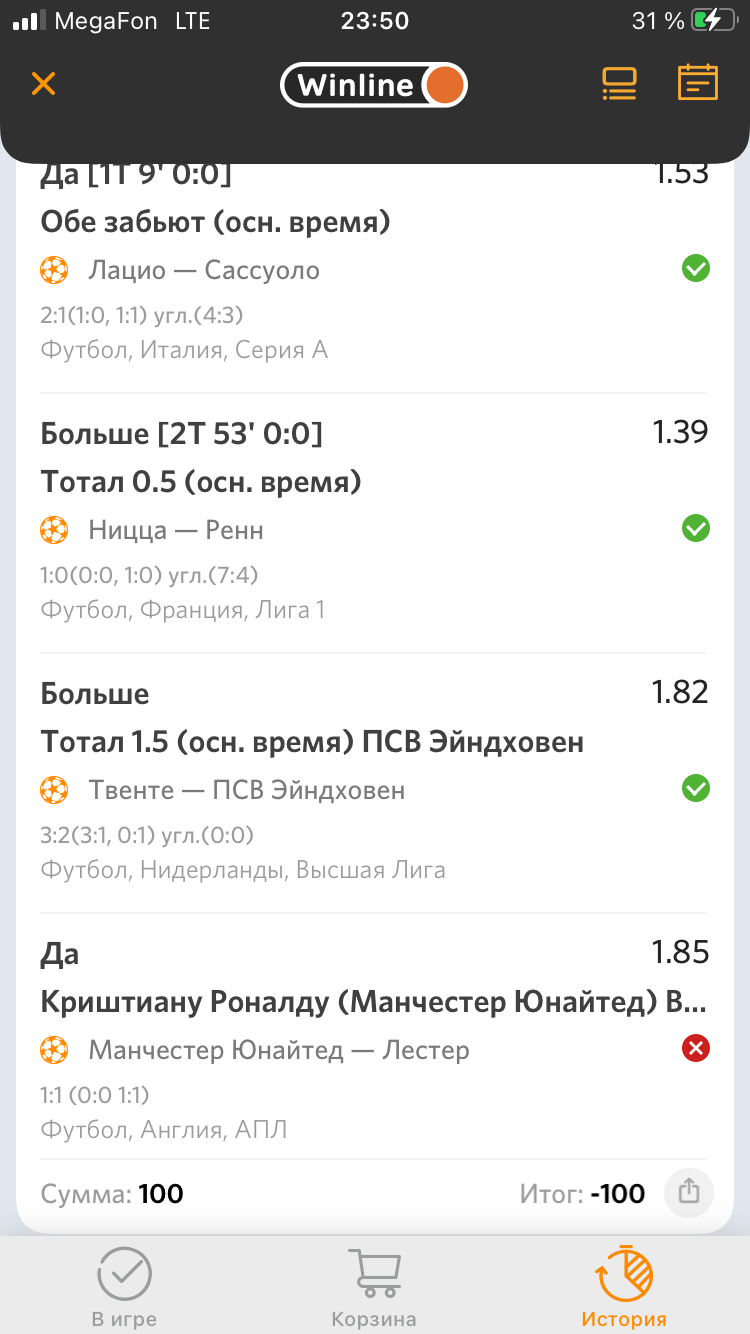Open the Твенте — ПСВ Эйндховен match
750x1334 pixels.
point(247,790)
